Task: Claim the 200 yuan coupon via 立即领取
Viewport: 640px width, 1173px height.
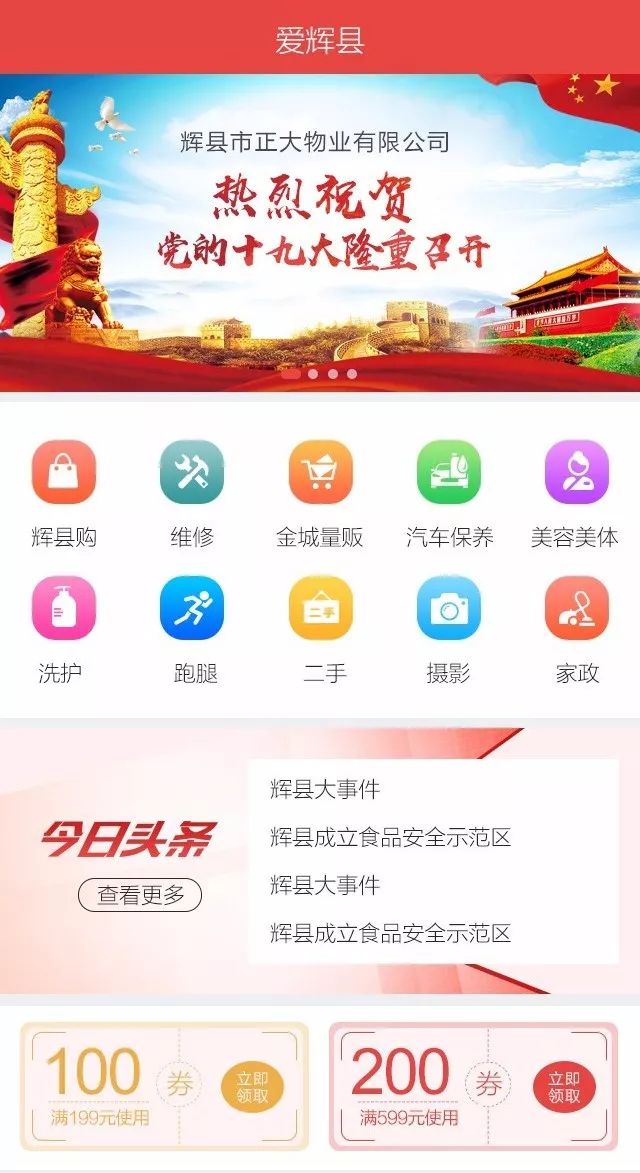Action: tap(564, 1087)
